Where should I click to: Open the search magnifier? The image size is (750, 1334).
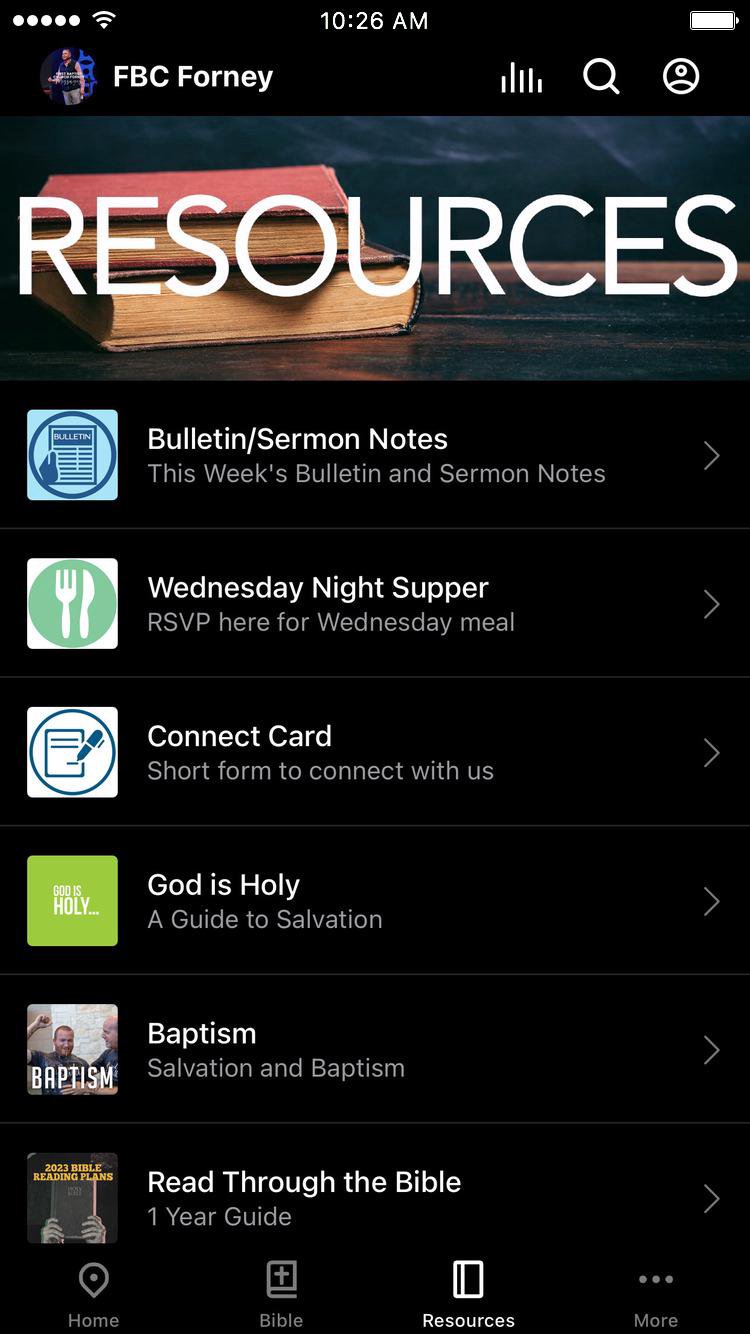601,77
